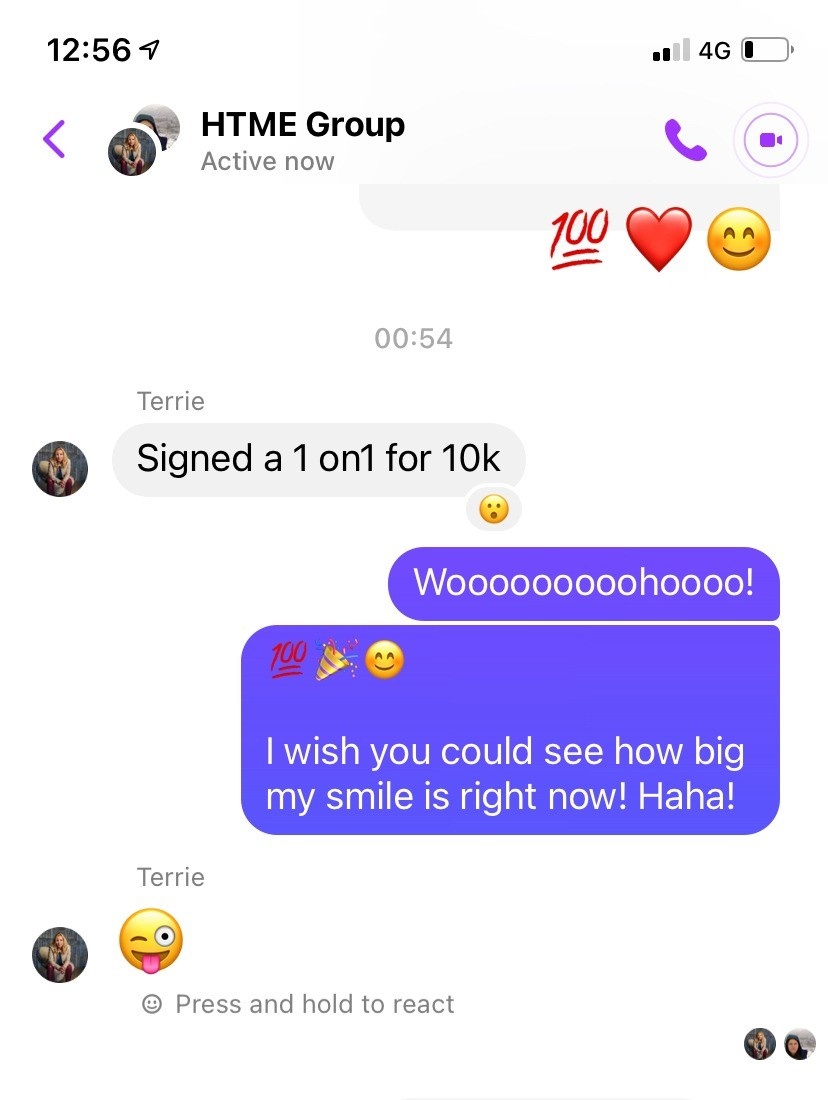The width and height of the screenshot is (828, 1100).
Task: Go back to the chat list
Action: click(x=54, y=139)
